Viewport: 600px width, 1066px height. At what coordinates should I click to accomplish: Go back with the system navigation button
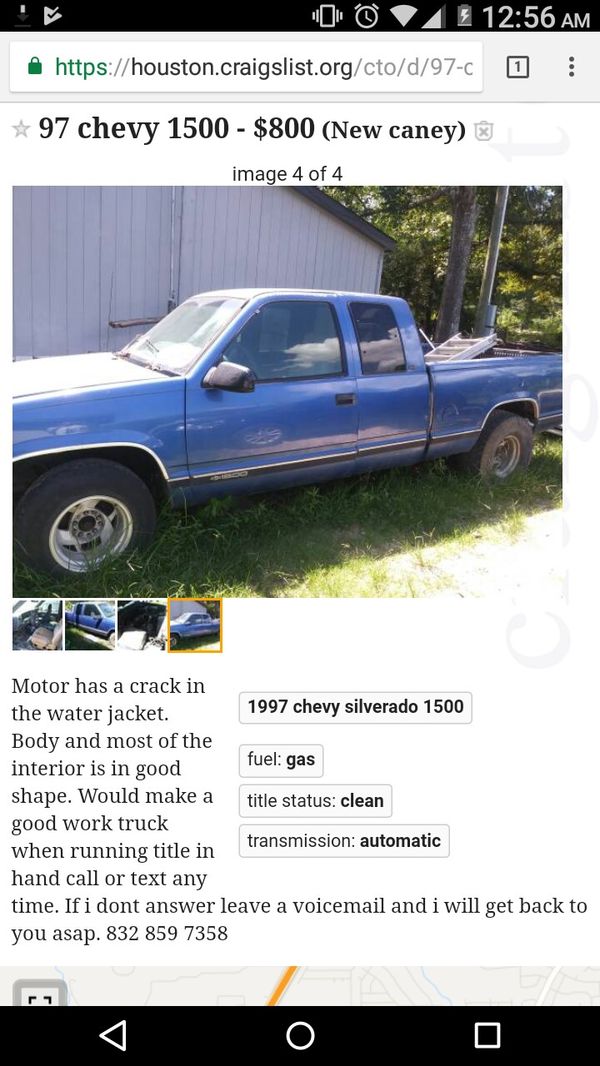(113, 1035)
